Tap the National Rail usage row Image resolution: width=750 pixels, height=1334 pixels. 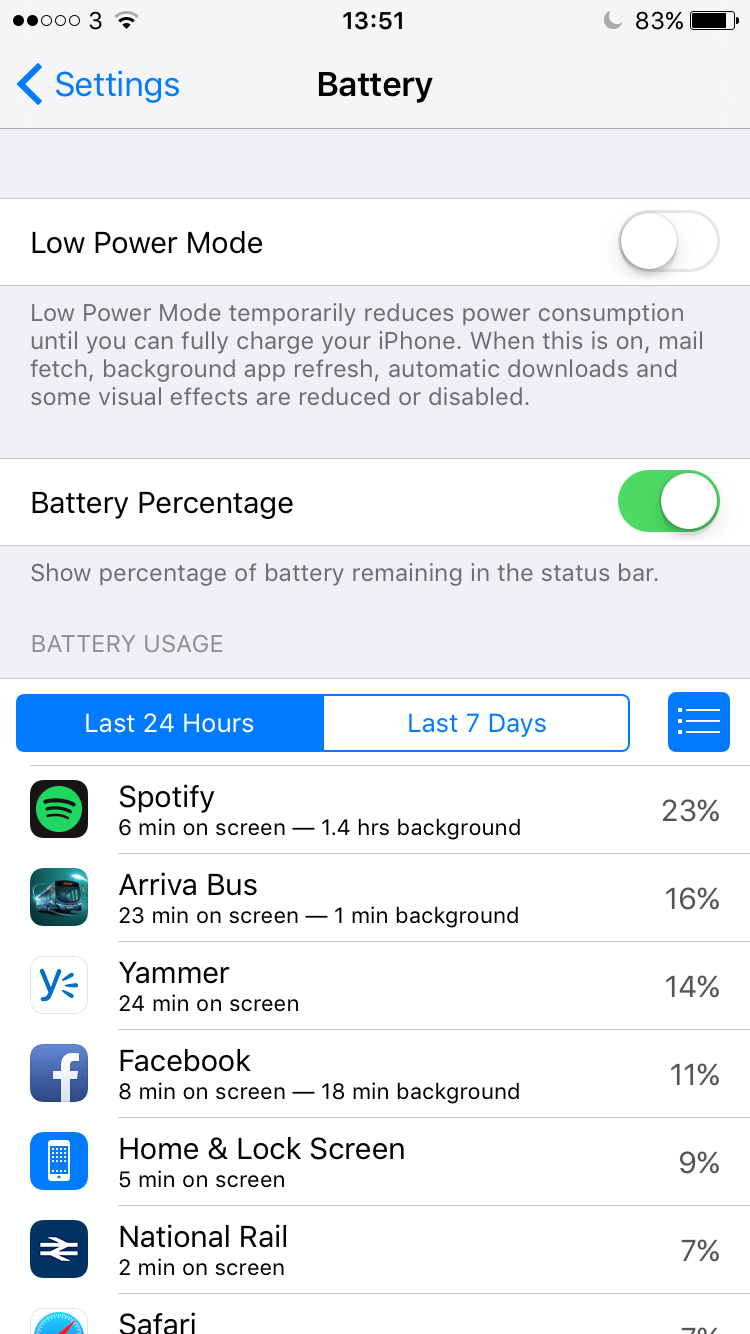pos(375,1251)
